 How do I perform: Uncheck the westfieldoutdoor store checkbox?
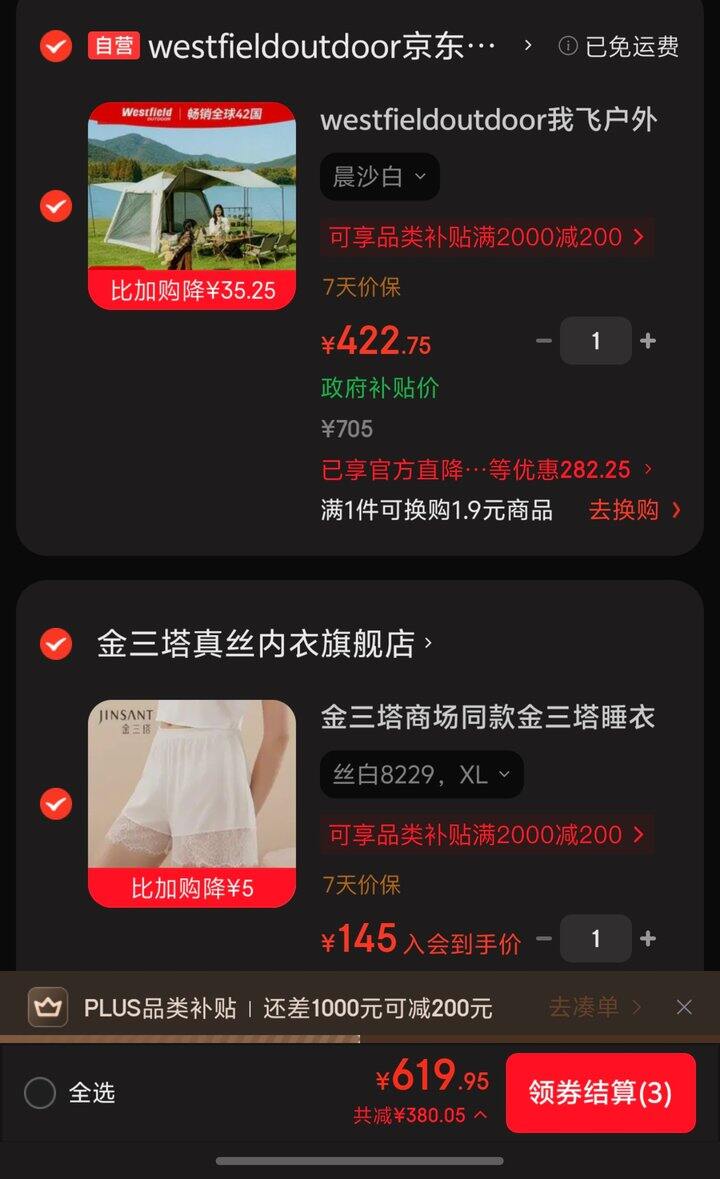(x=56, y=47)
